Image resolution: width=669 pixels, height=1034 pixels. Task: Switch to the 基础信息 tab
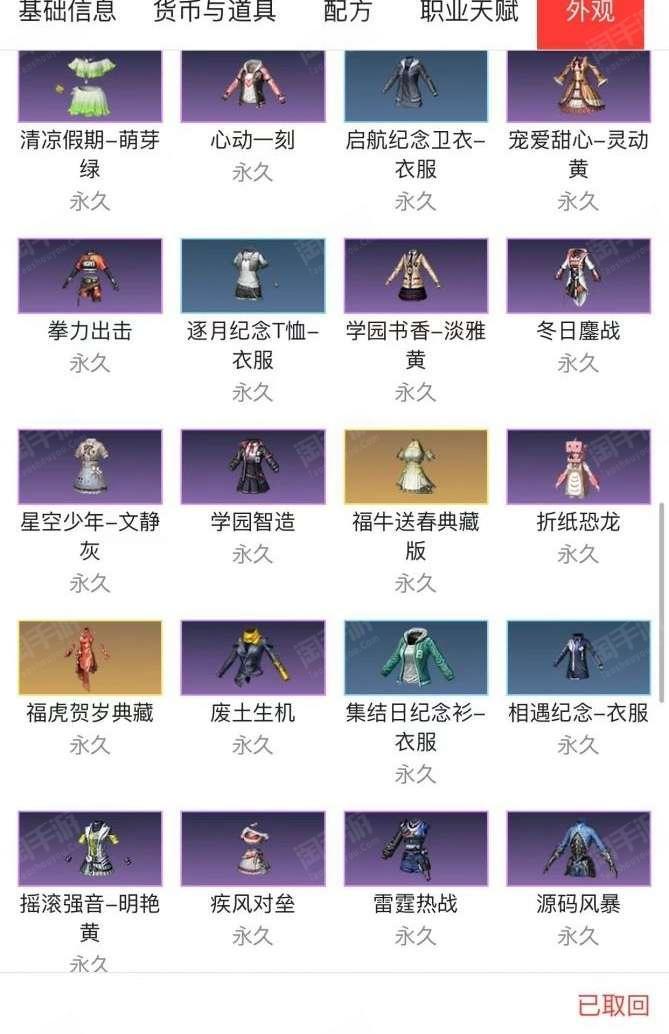pyautogui.click(x=67, y=13)
